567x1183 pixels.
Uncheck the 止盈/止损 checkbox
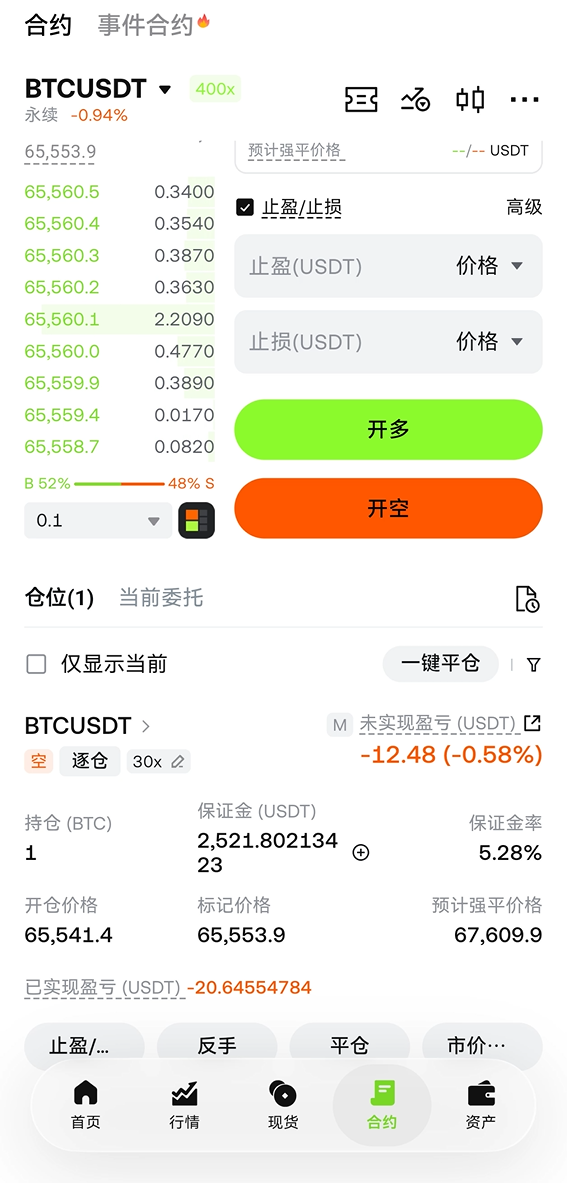pyautogui.click(x=244, y=207)
